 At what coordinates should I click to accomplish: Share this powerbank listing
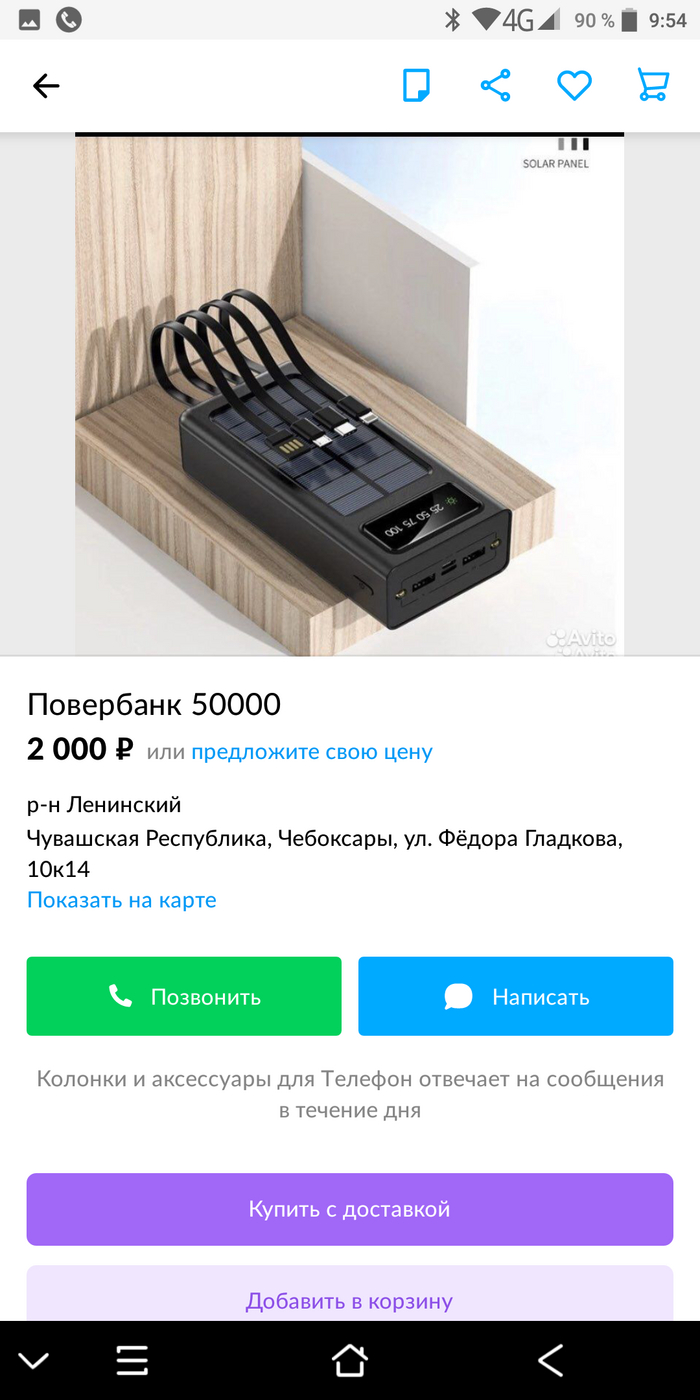coord(495,86)
